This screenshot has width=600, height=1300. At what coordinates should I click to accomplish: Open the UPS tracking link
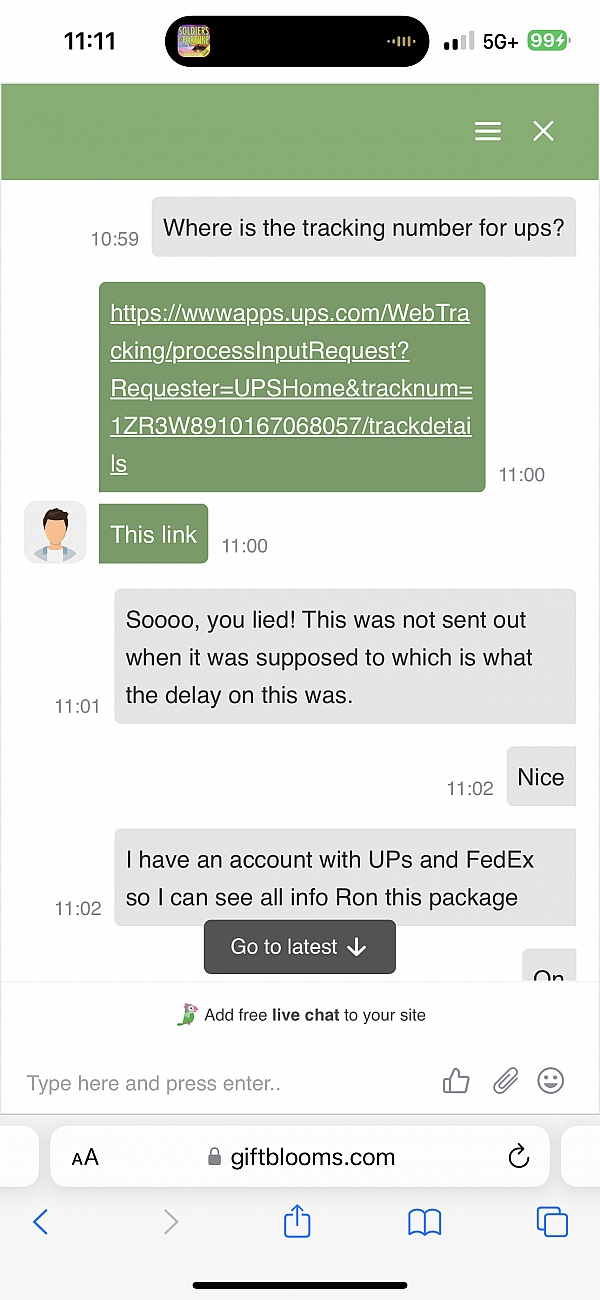click(x=290, y=388)
